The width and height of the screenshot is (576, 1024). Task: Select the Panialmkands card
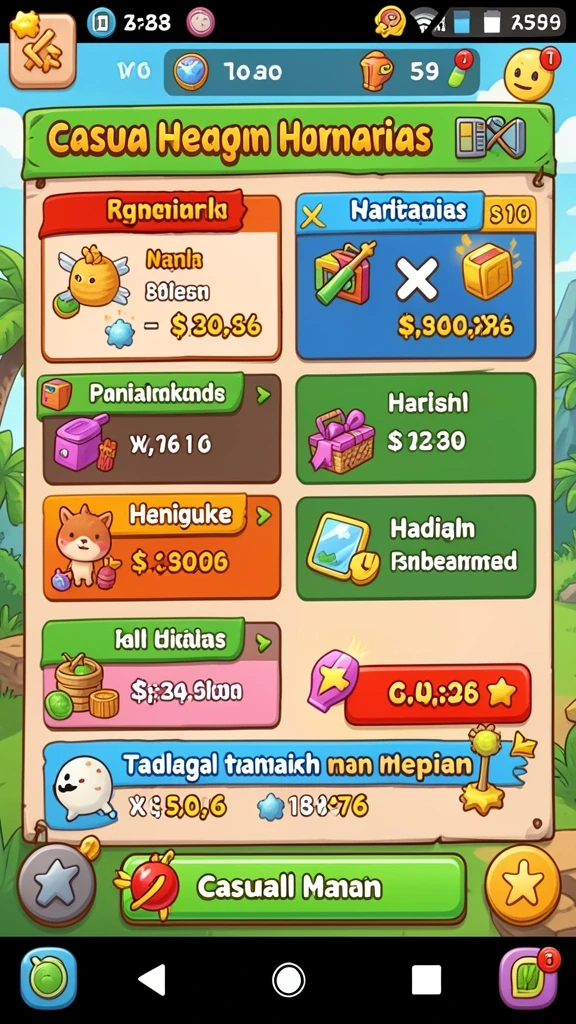click(x=161, y=428)
